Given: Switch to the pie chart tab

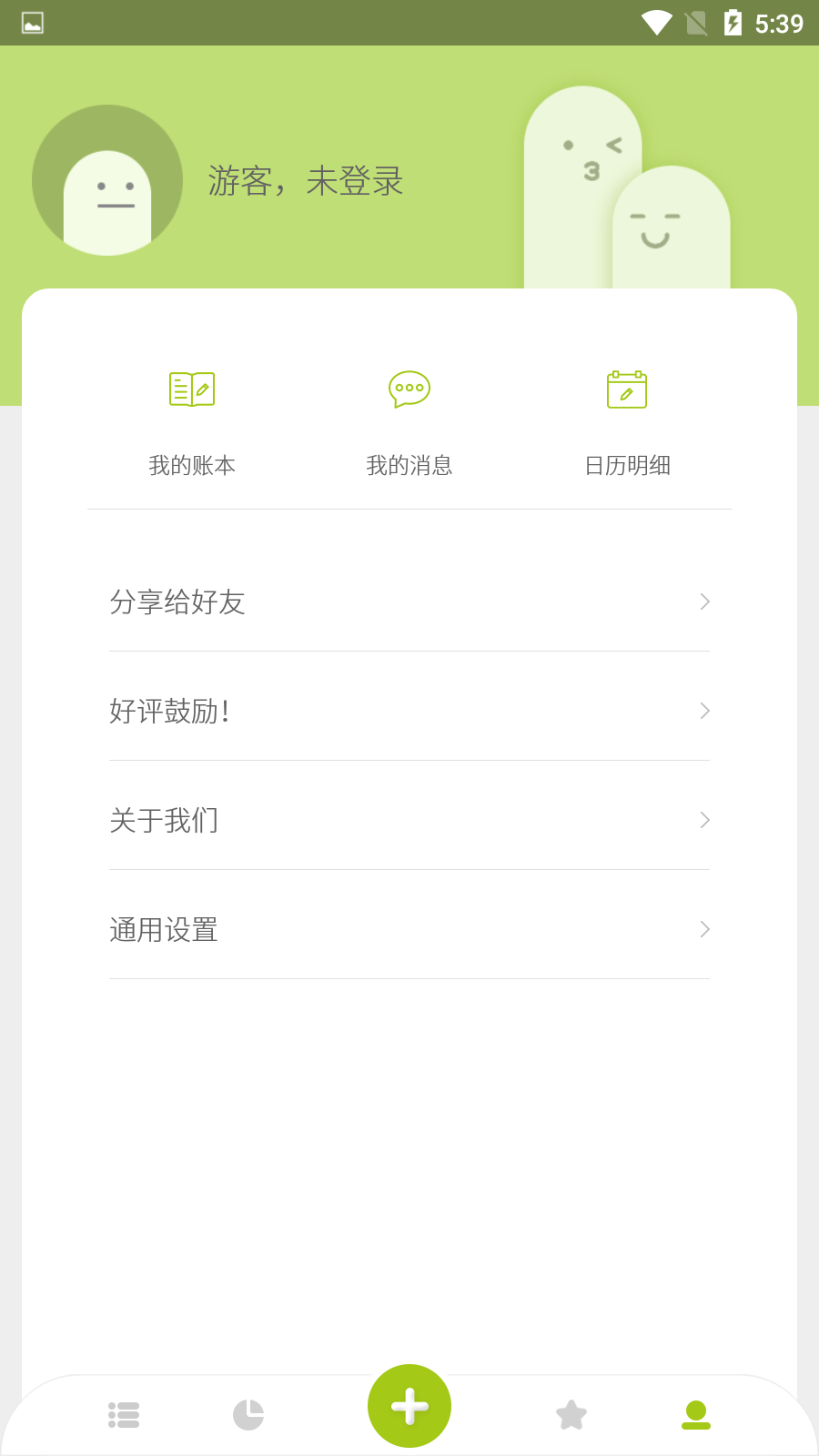Looking at the screenshot, I should [248, 1415].
